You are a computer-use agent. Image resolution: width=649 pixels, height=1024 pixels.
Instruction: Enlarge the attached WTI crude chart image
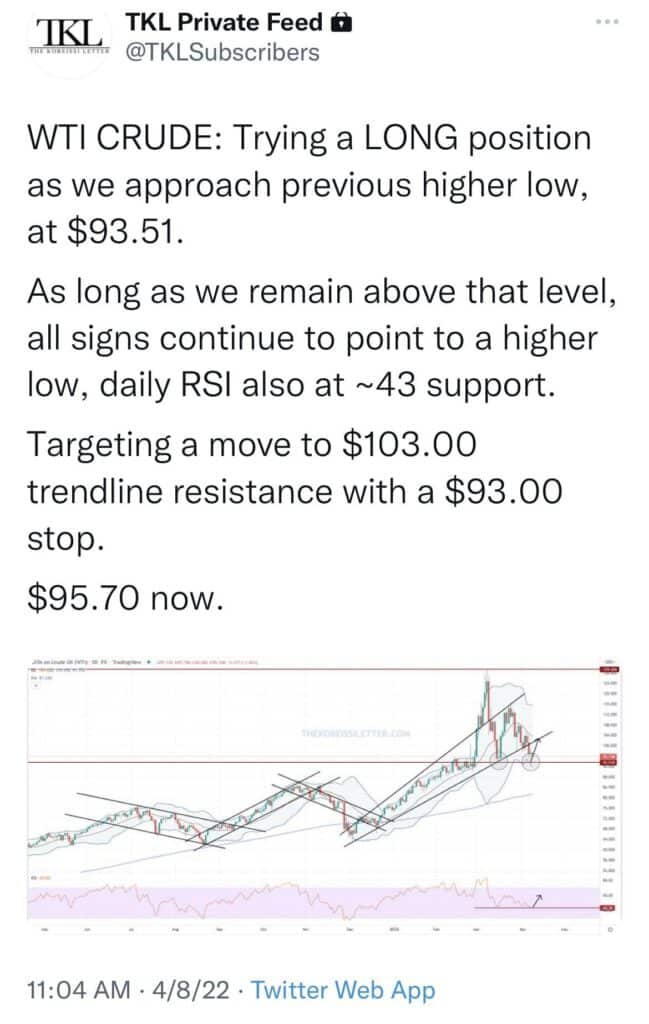pyautogui.click(x=324, y=796)
